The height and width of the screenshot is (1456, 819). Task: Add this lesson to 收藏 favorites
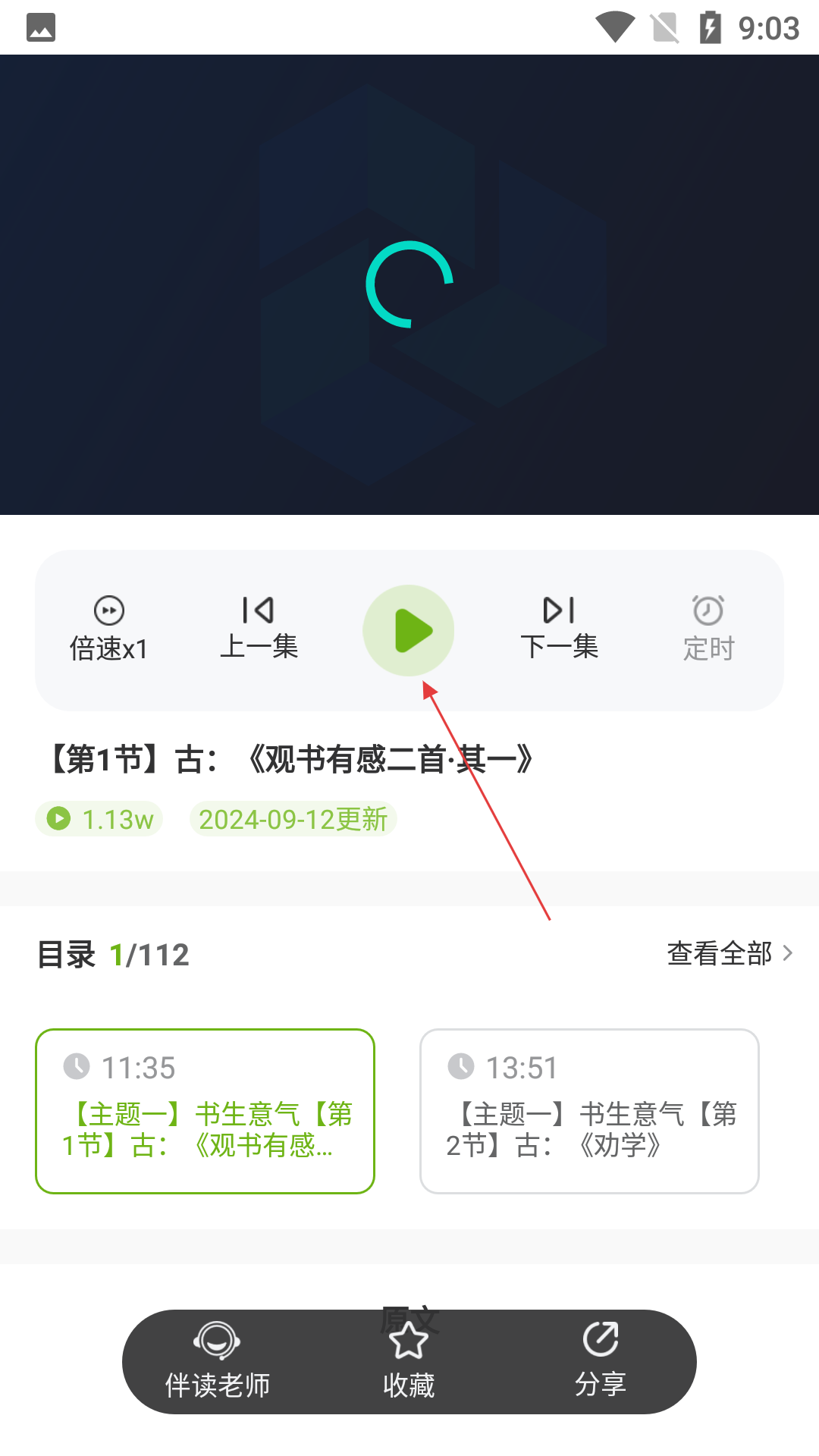[409, 1362]
